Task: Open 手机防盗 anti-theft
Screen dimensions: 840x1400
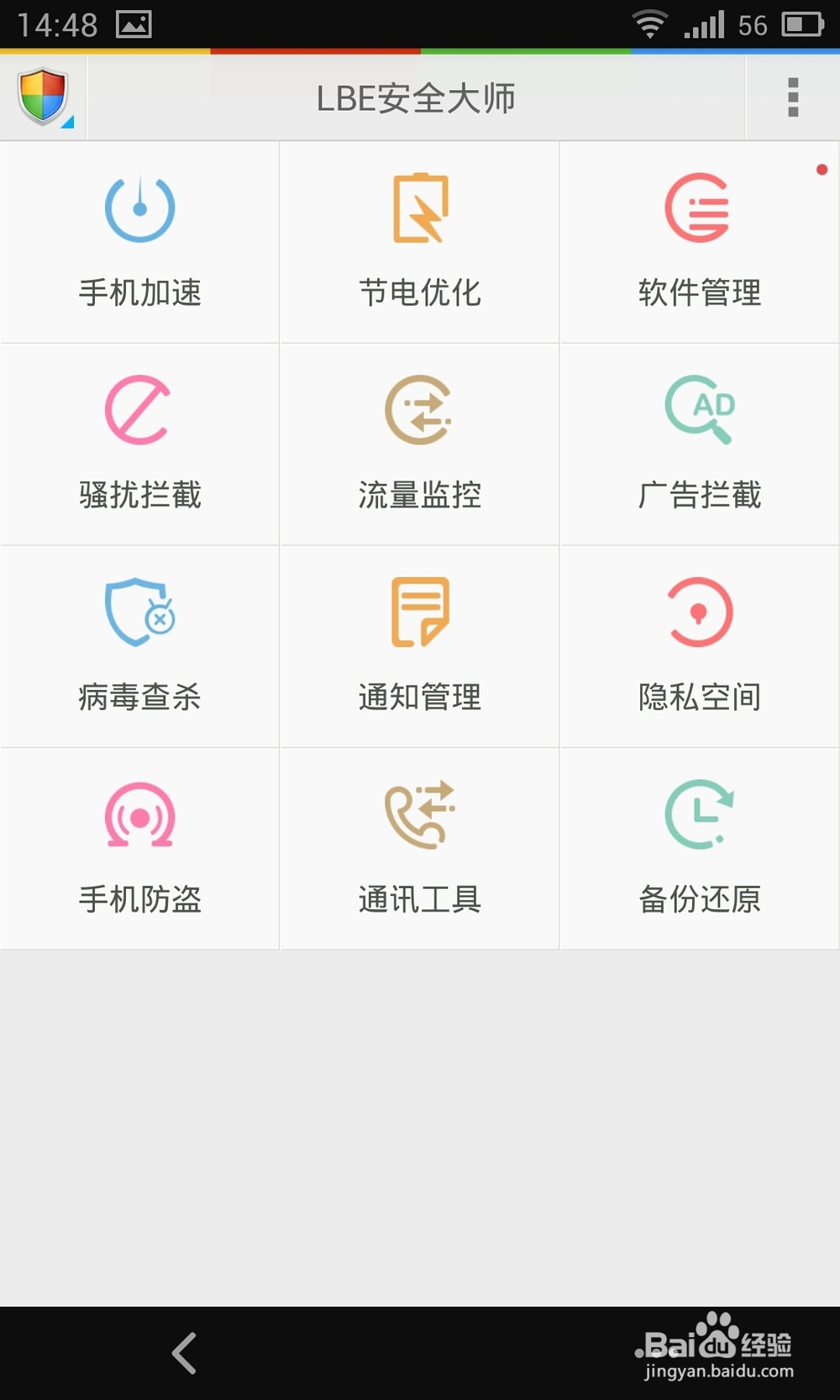Action: [139, 849]
